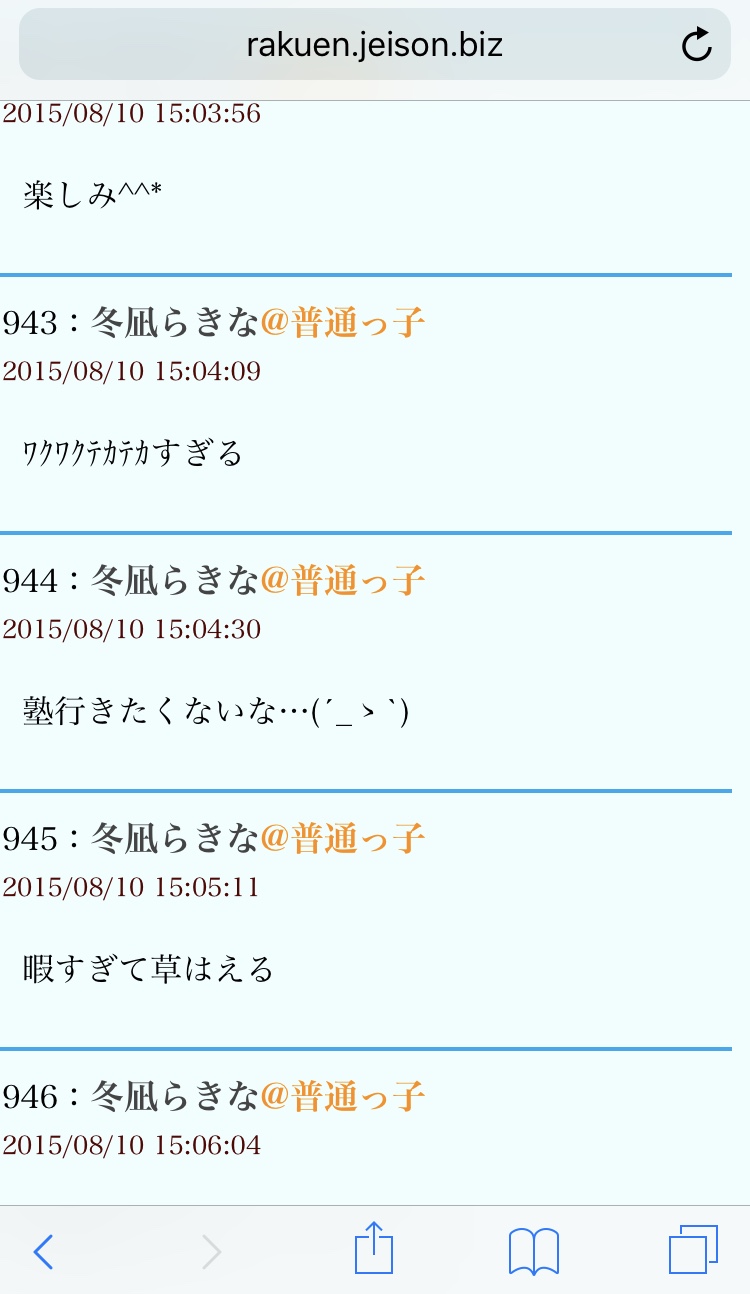This screenshot has width=750, height=1294.
Task: Reload the page
Action: [695, 45]
